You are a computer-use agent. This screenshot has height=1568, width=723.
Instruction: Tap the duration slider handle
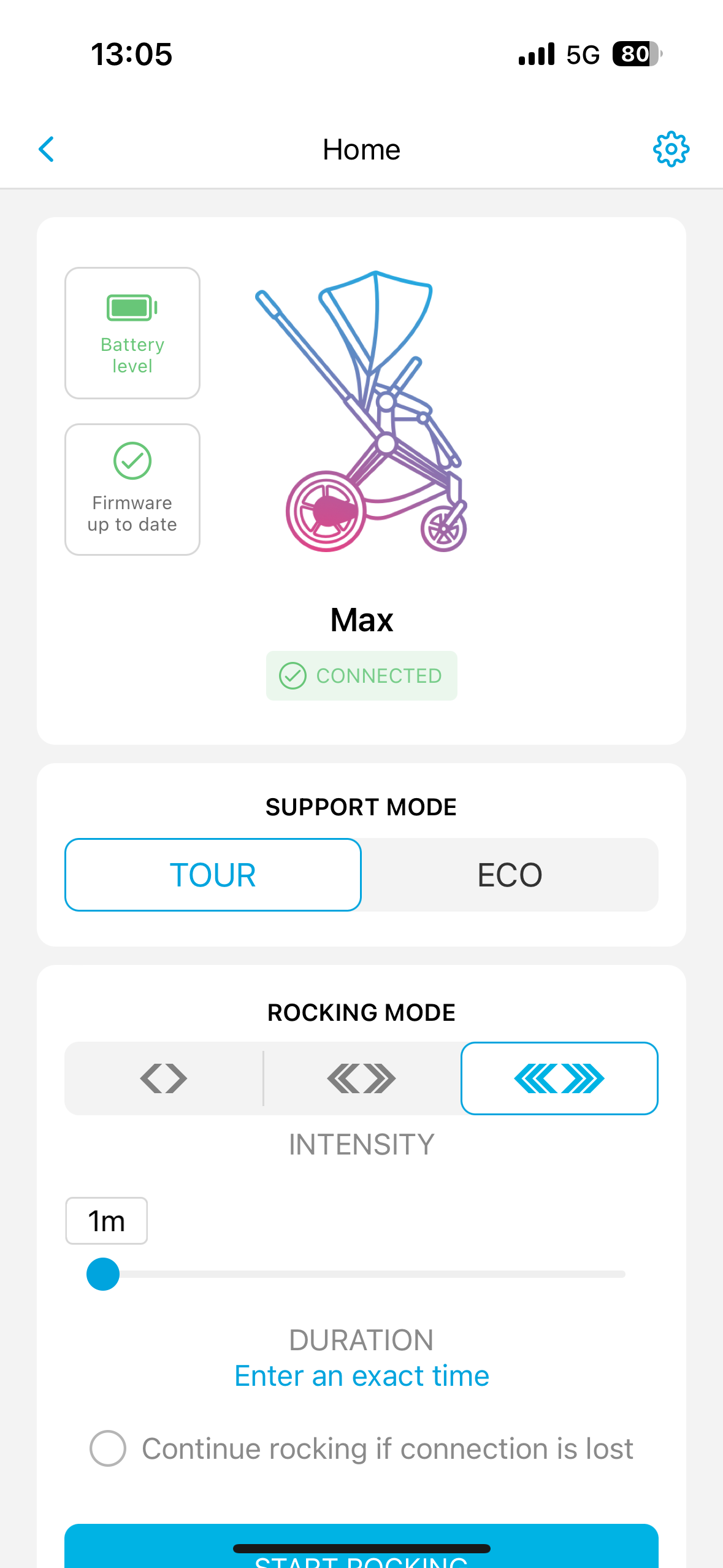pos(103,1274)
